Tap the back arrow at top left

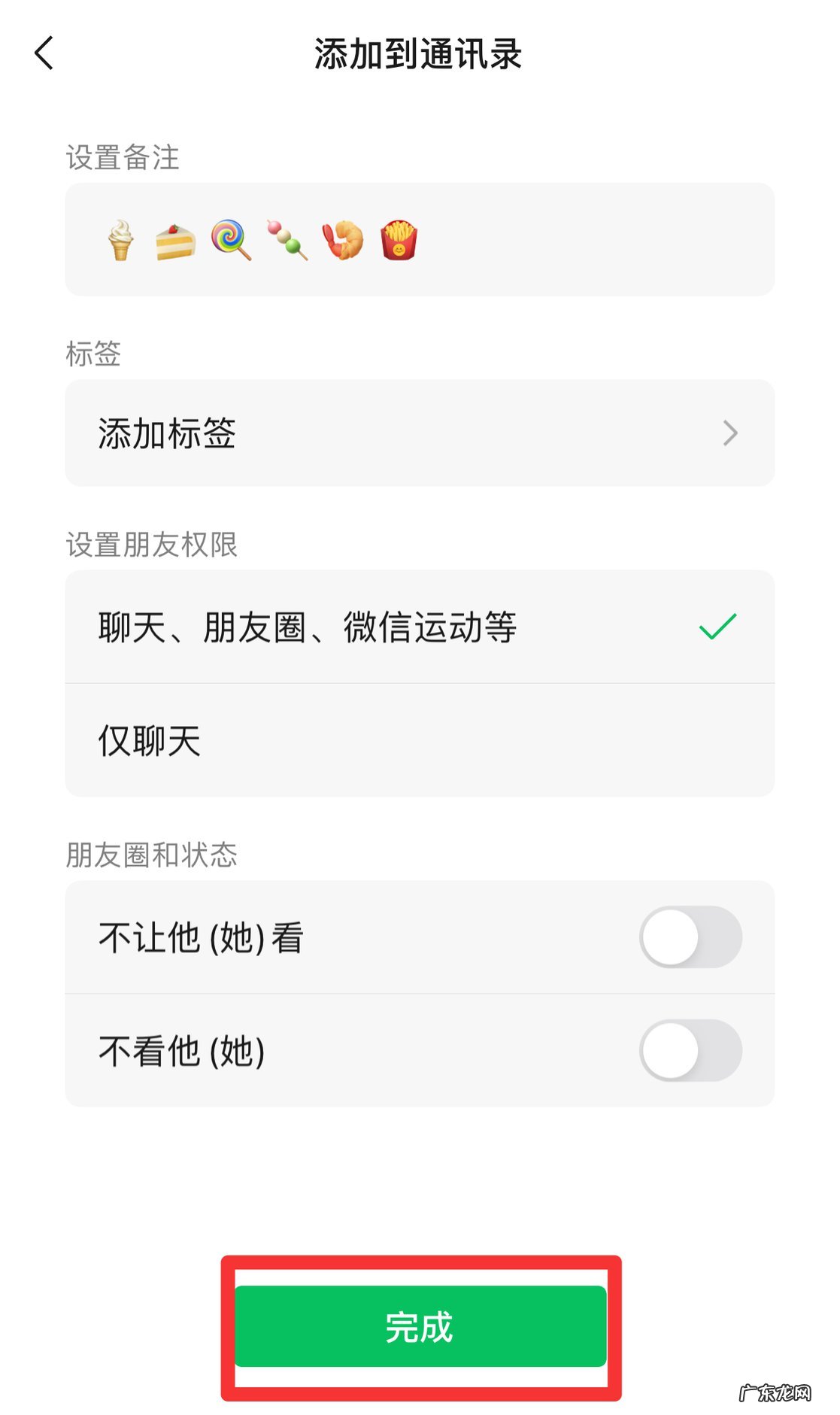(x=43, y=53)
